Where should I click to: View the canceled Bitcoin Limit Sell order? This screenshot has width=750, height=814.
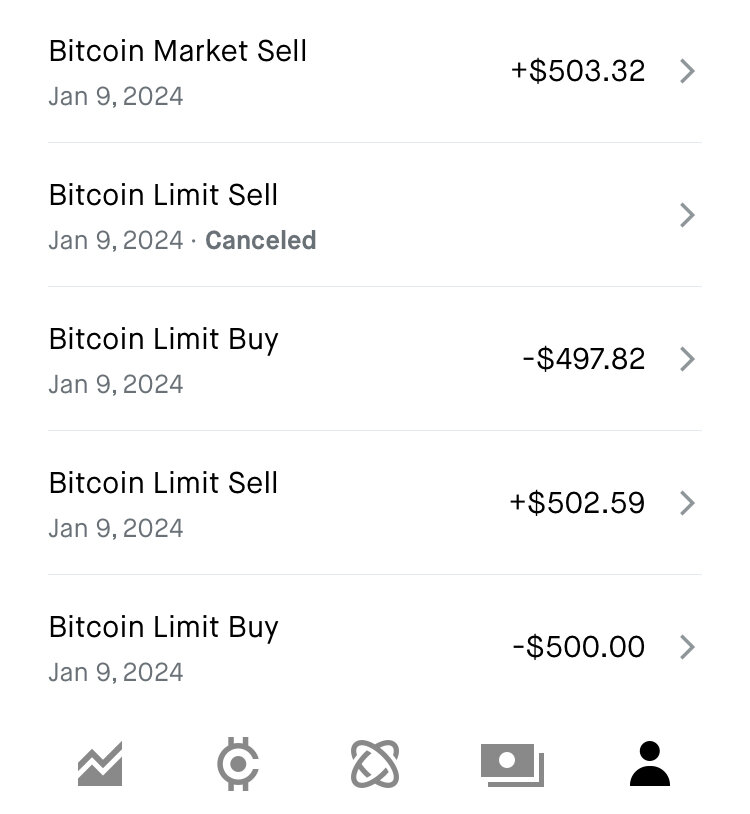[374, 216]
